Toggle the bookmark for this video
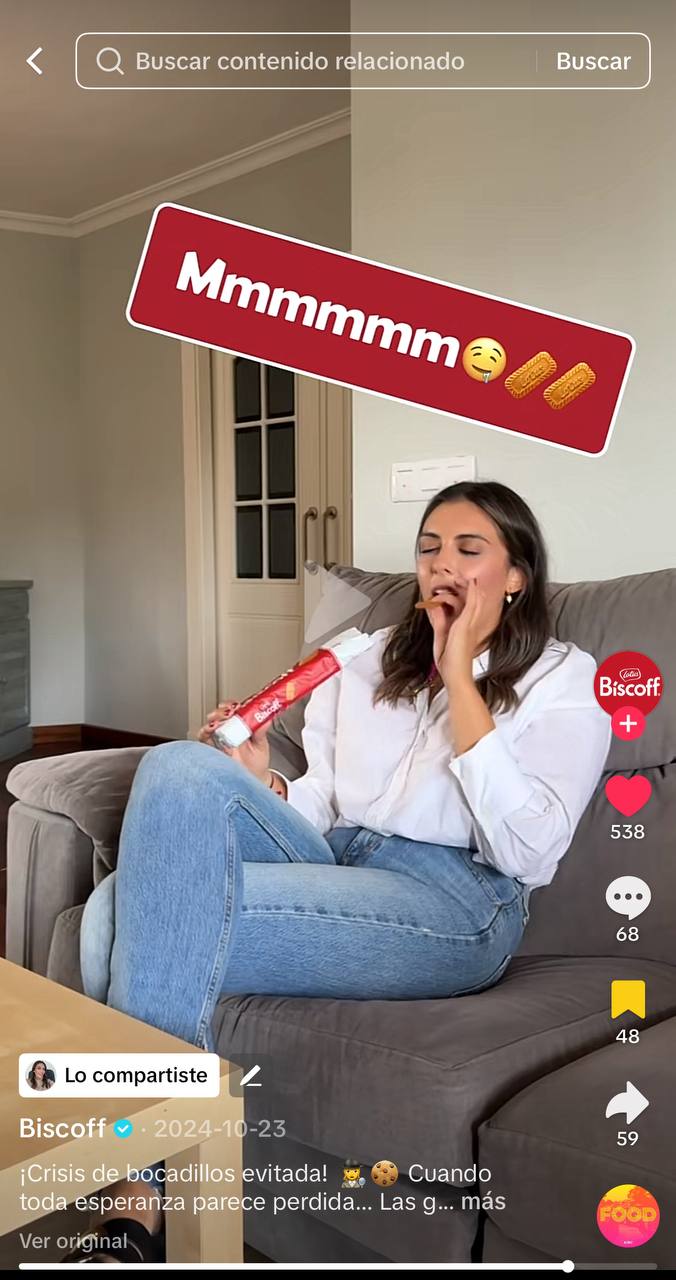The height and width of the screenshot is (1280, 676). coord(628,1000)
